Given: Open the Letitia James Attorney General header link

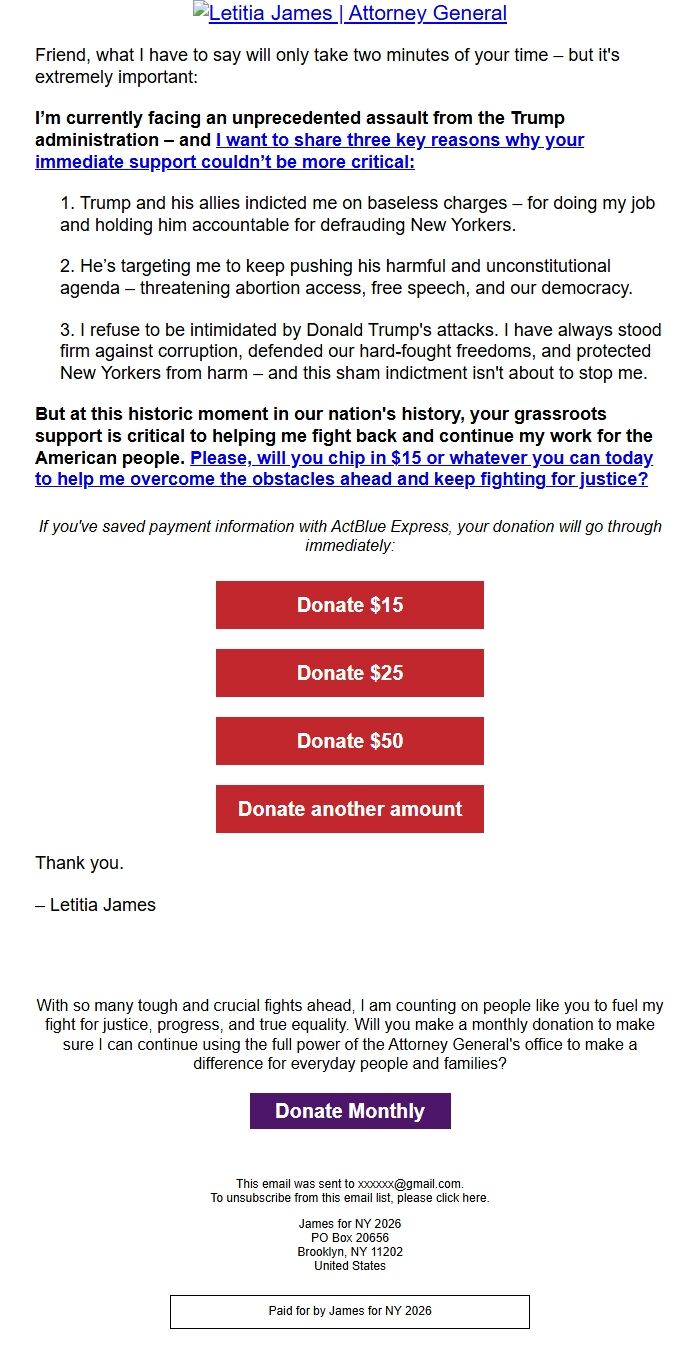Looking at the screenshot, I should [350, 14].
